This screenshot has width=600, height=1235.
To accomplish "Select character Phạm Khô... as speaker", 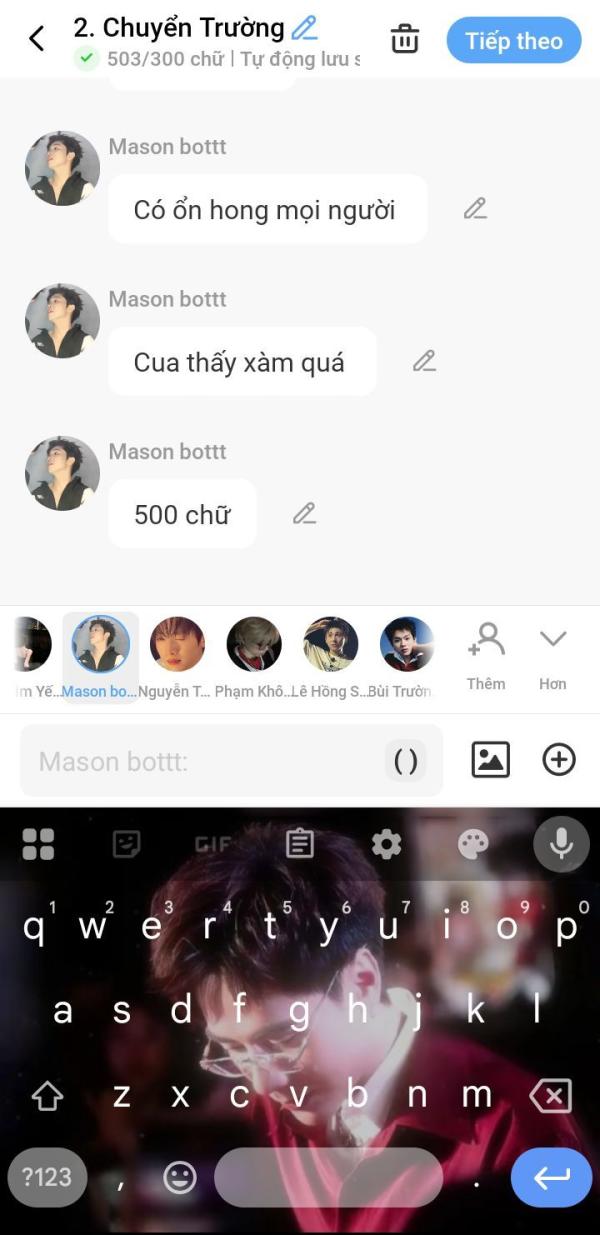I will pyautogui.click(x=254, y=644).
